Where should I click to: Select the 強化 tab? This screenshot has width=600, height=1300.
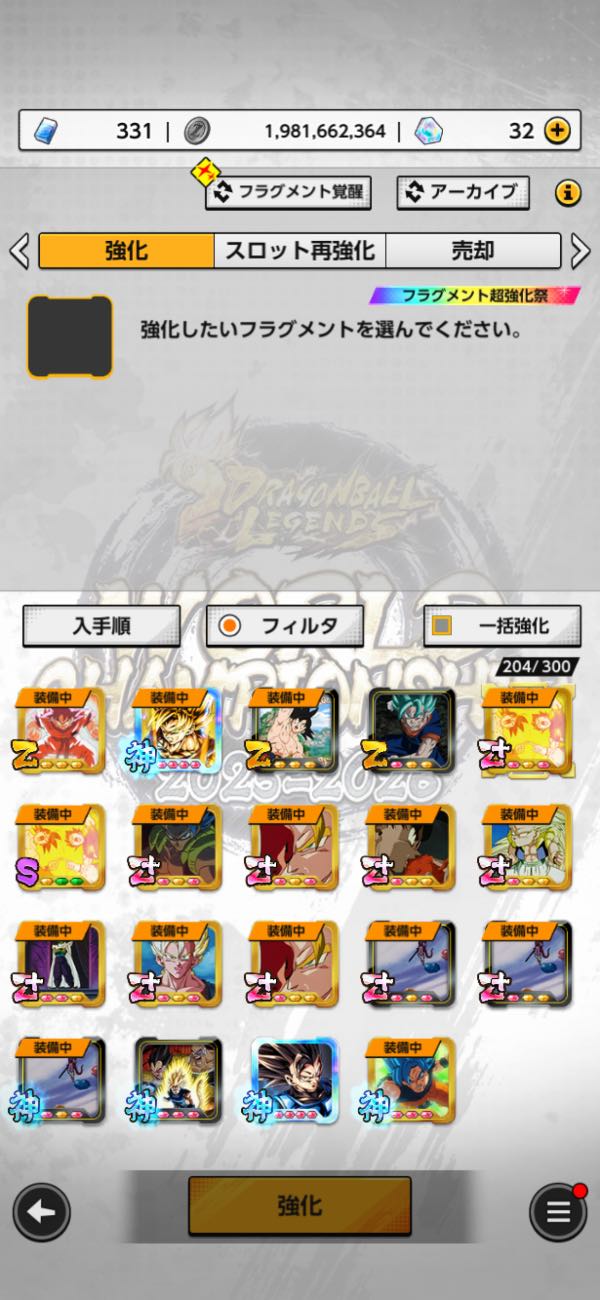pyautogui.click(x=127, y=250)
